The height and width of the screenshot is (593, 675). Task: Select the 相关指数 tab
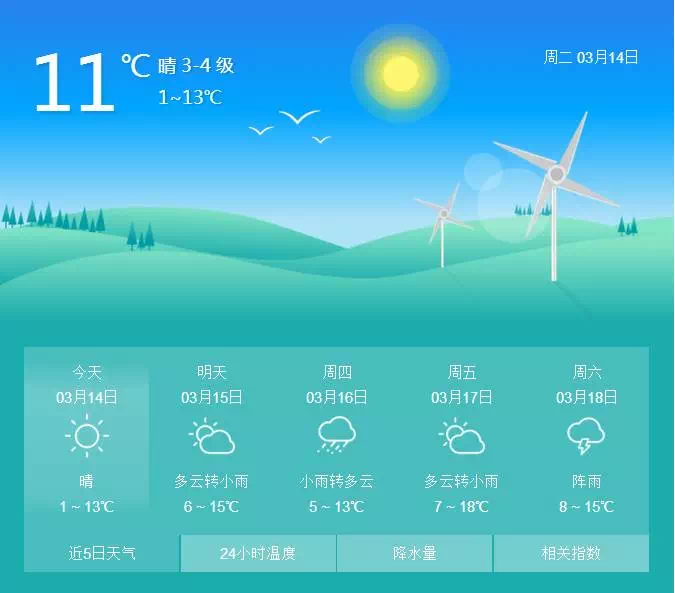coord(571,553)
